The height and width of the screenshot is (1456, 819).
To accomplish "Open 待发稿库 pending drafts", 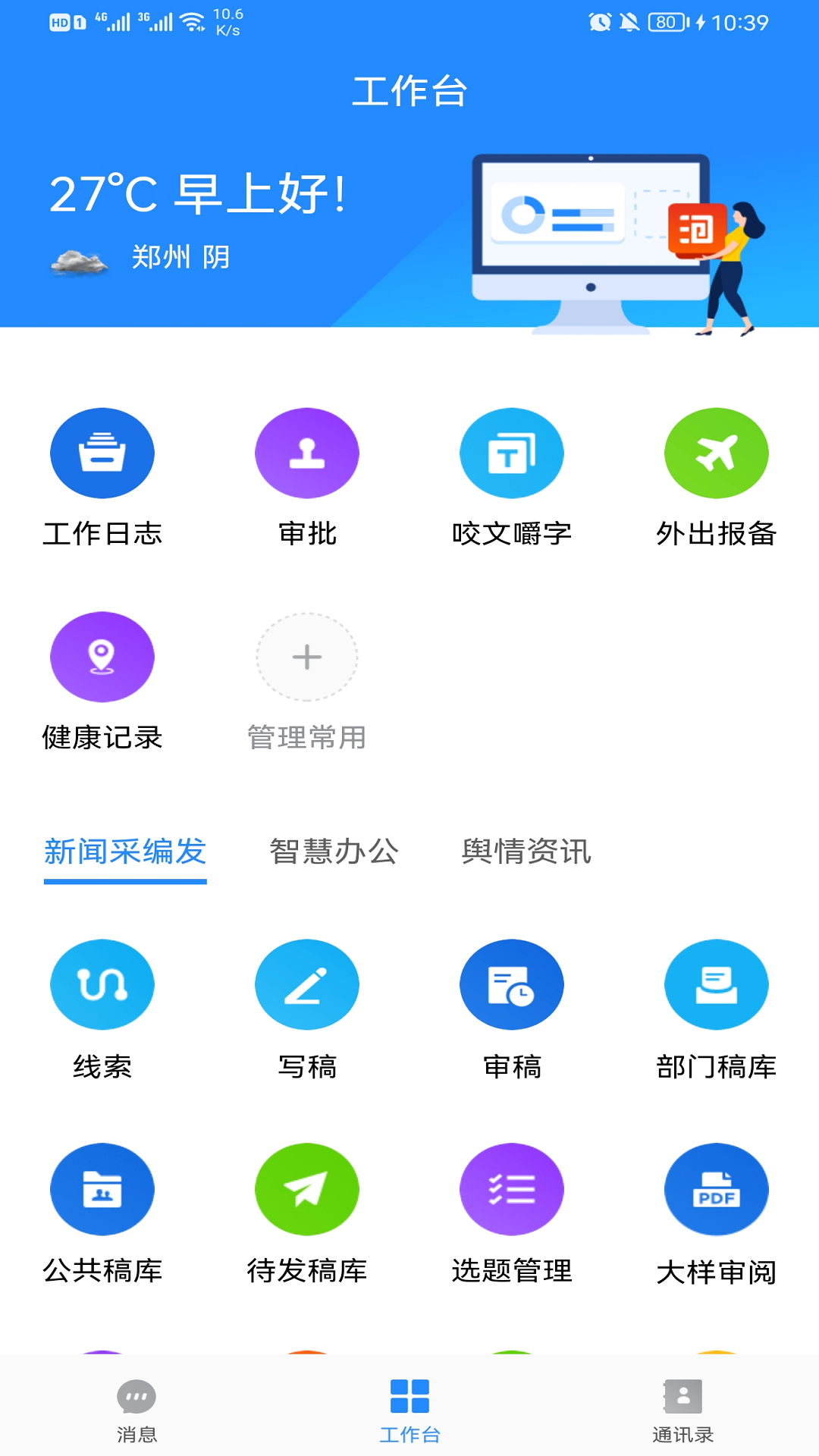I will coord(307,1189).
